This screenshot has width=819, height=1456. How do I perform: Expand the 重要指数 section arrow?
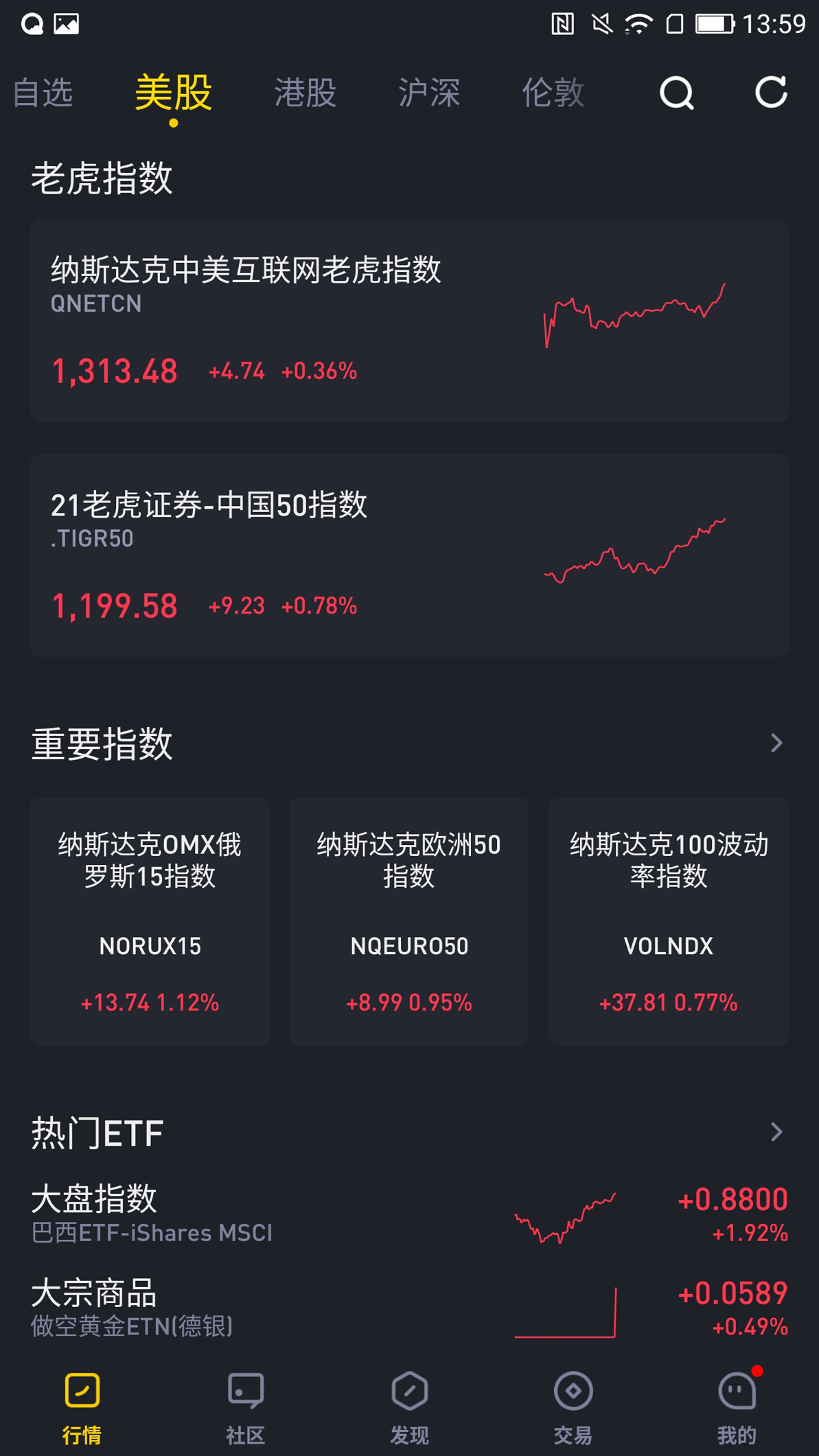point(776,743)
